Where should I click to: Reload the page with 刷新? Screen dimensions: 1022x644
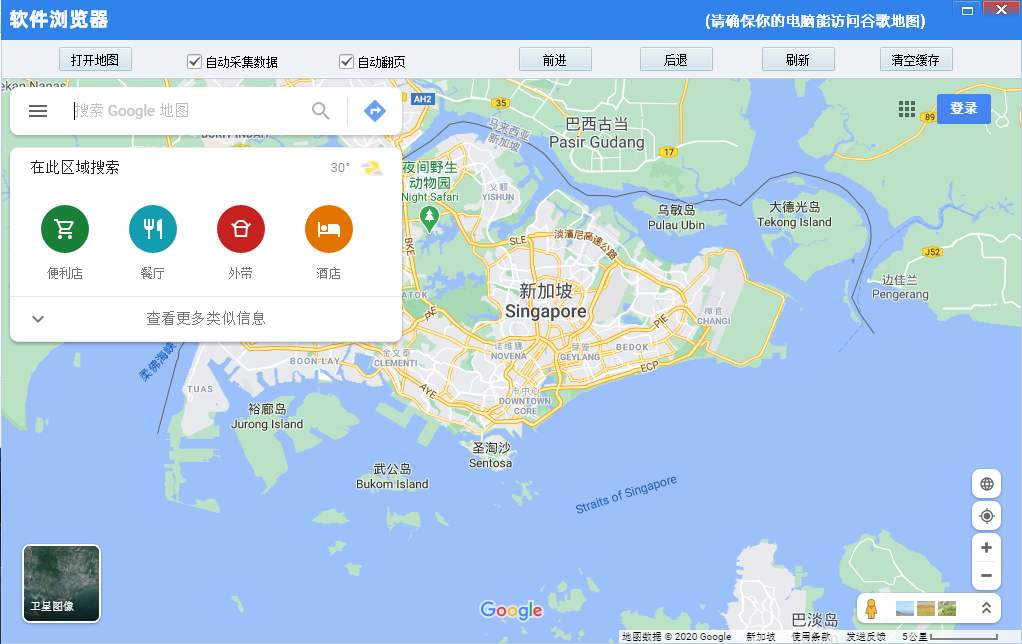[x=797, y=60]
